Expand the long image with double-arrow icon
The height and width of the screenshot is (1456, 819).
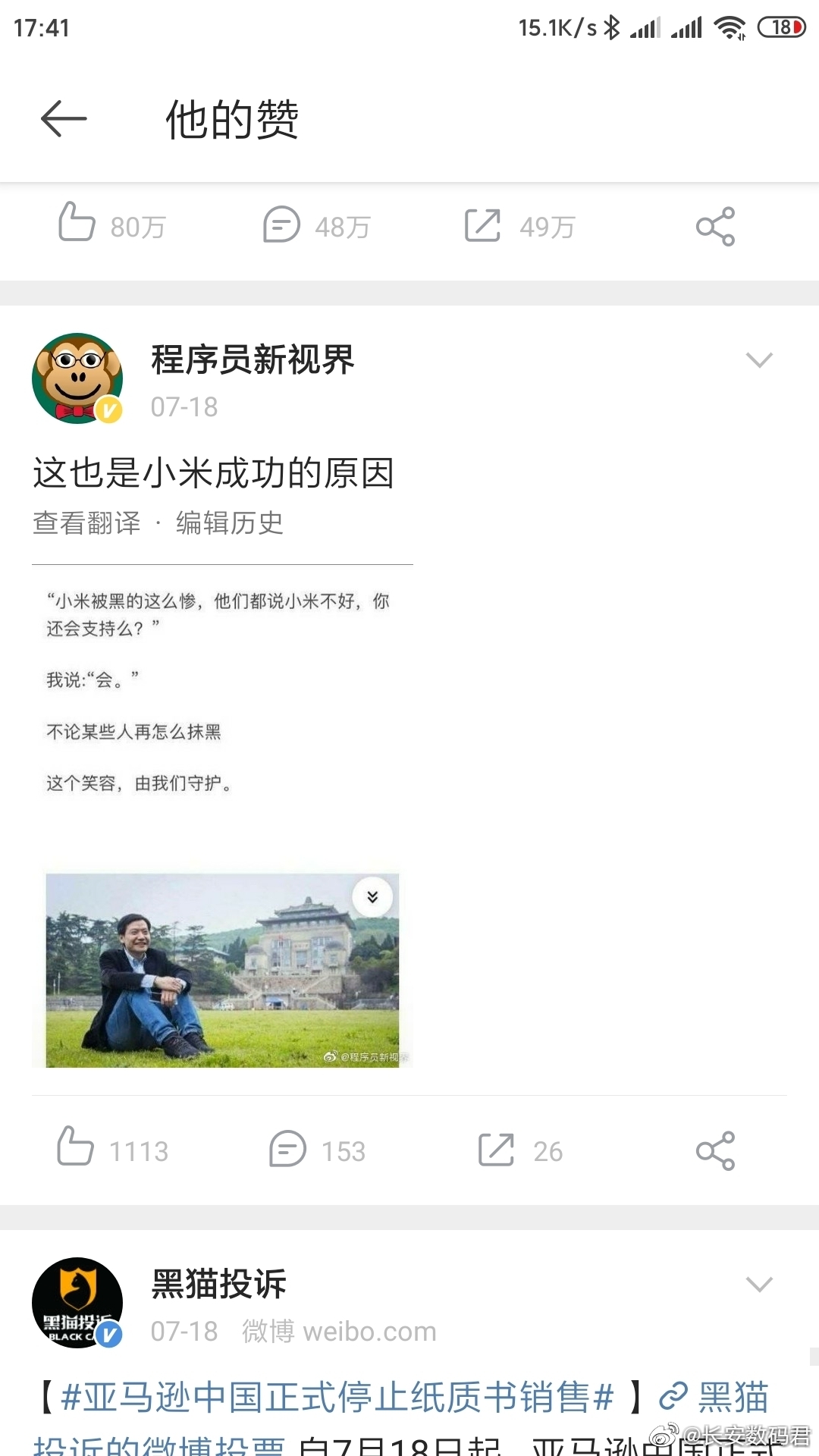pos(372,897)
